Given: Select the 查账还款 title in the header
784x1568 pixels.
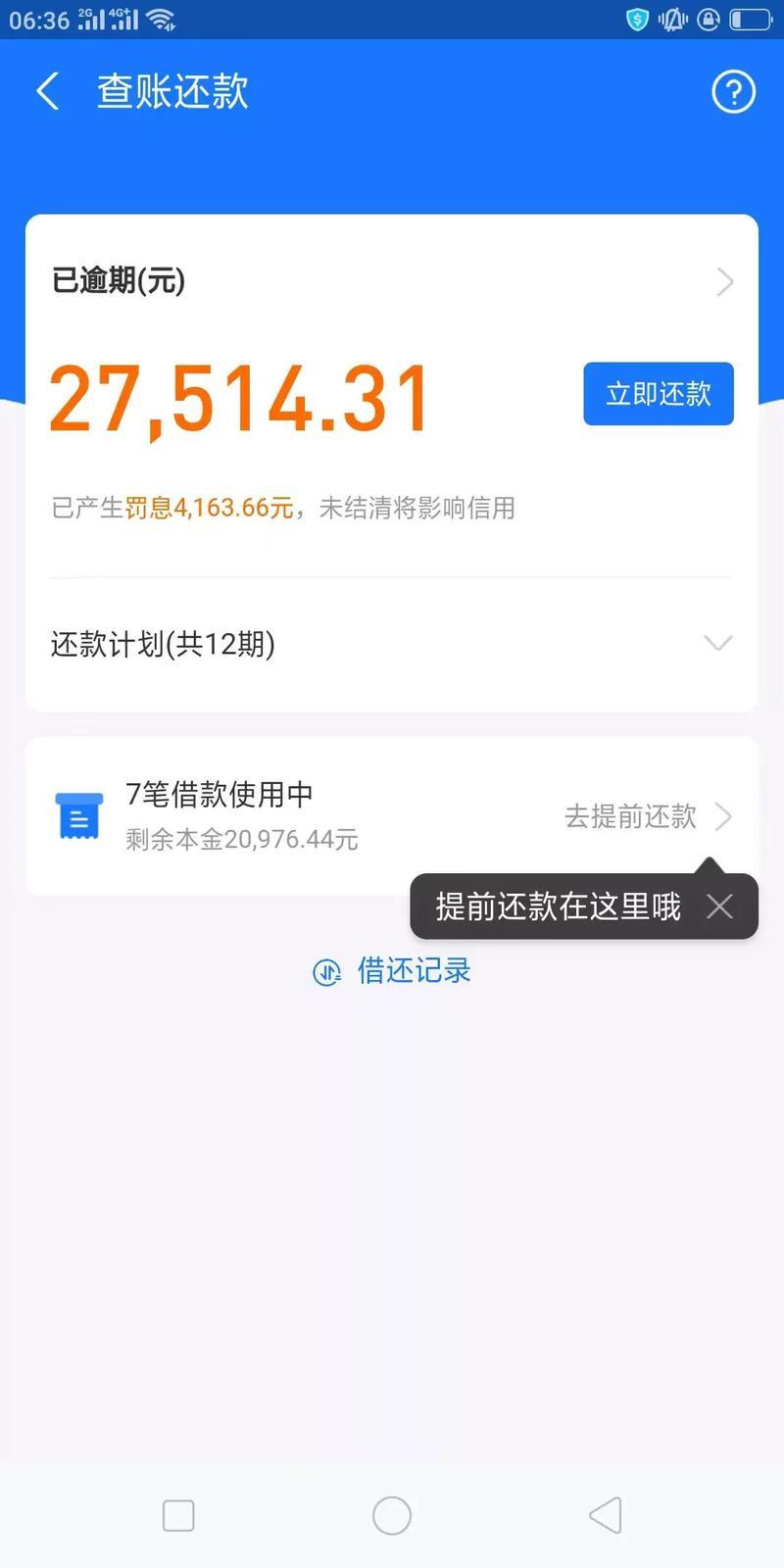Looking at the screenshot, I should point(171,89).
